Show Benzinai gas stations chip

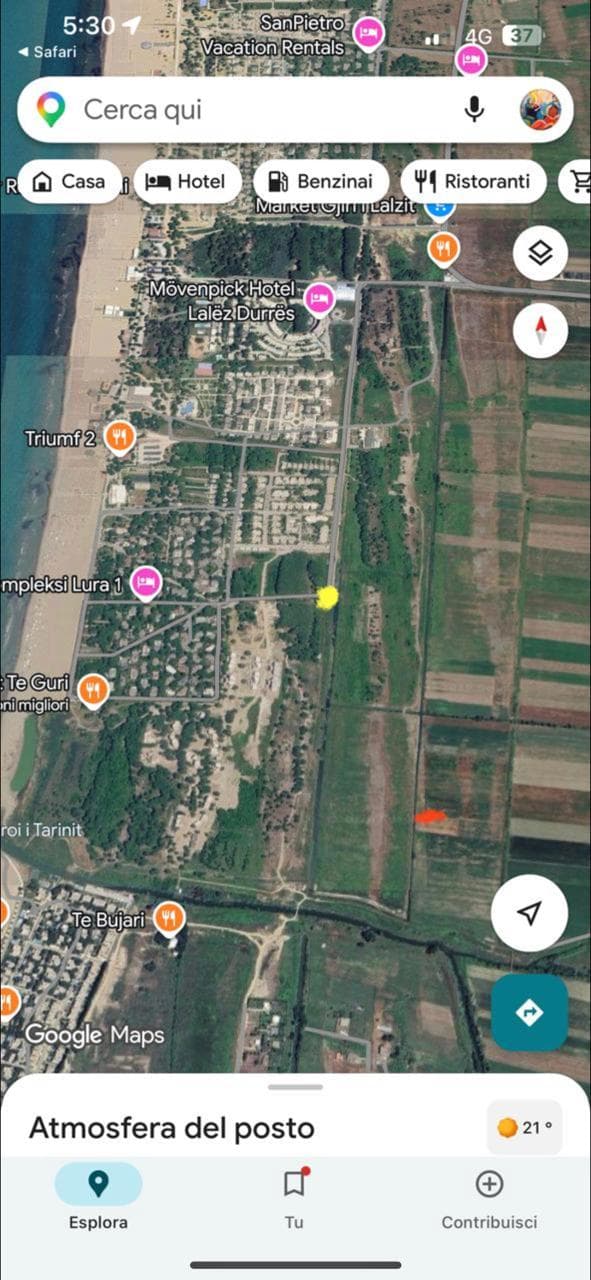click(x=321, y=182)
